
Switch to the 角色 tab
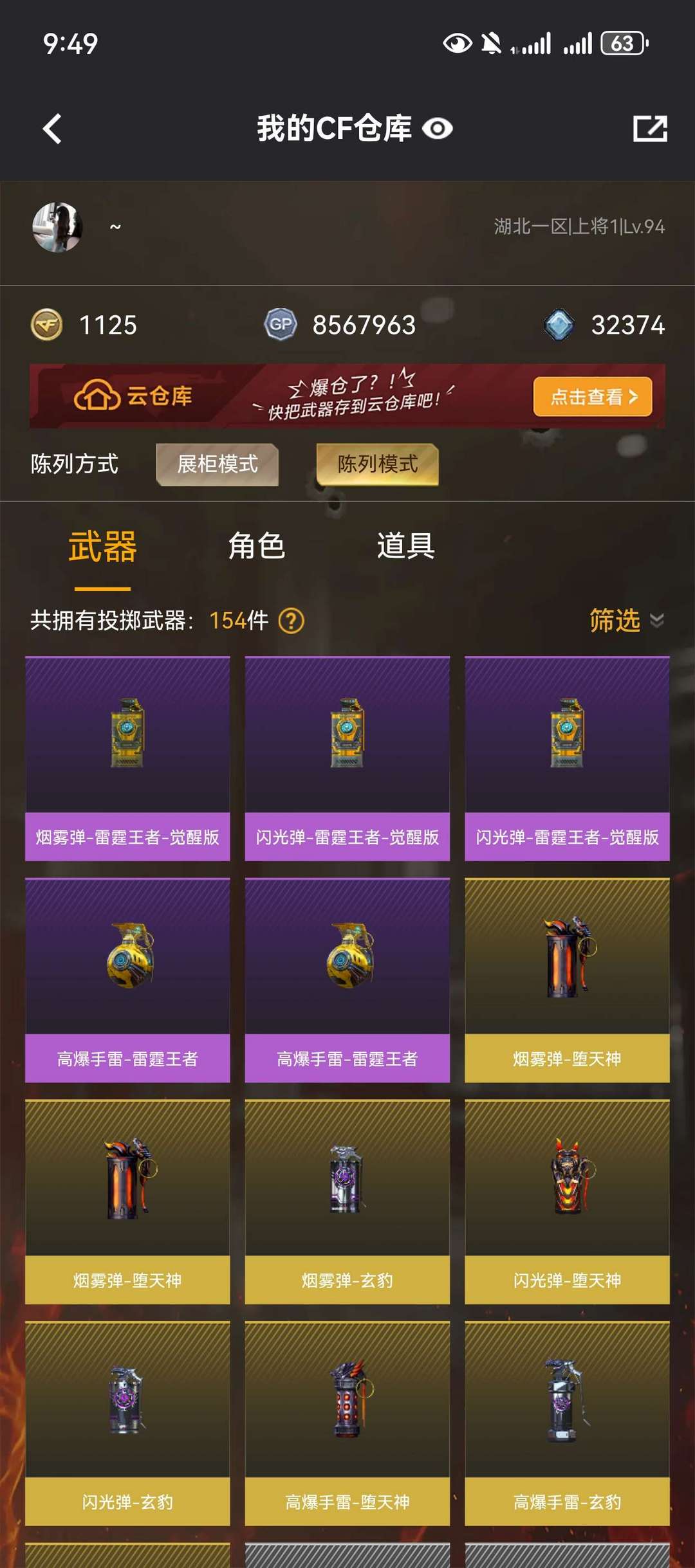pos(256,547)
